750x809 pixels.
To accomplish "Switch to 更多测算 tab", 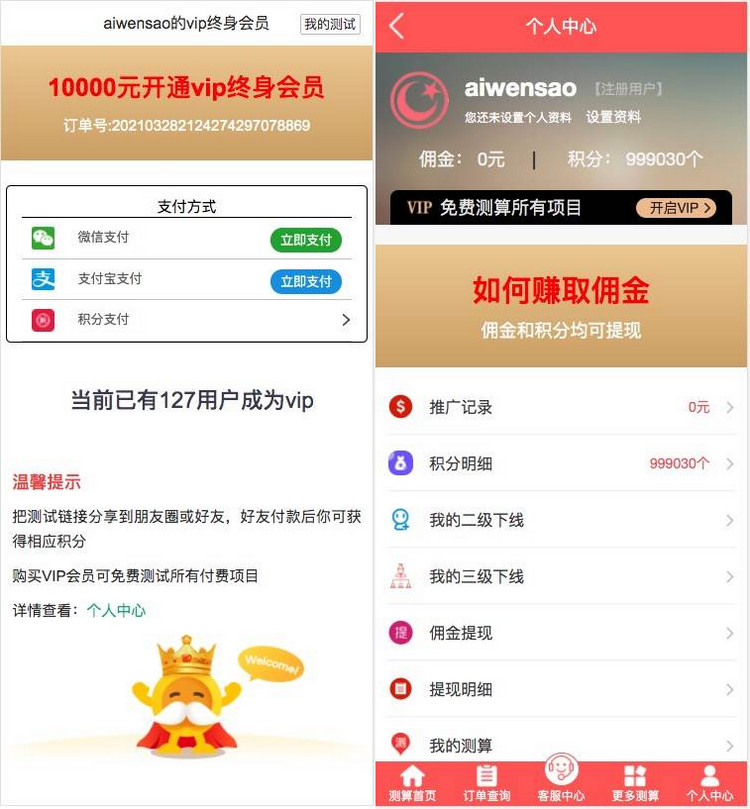I will point(635,784).
